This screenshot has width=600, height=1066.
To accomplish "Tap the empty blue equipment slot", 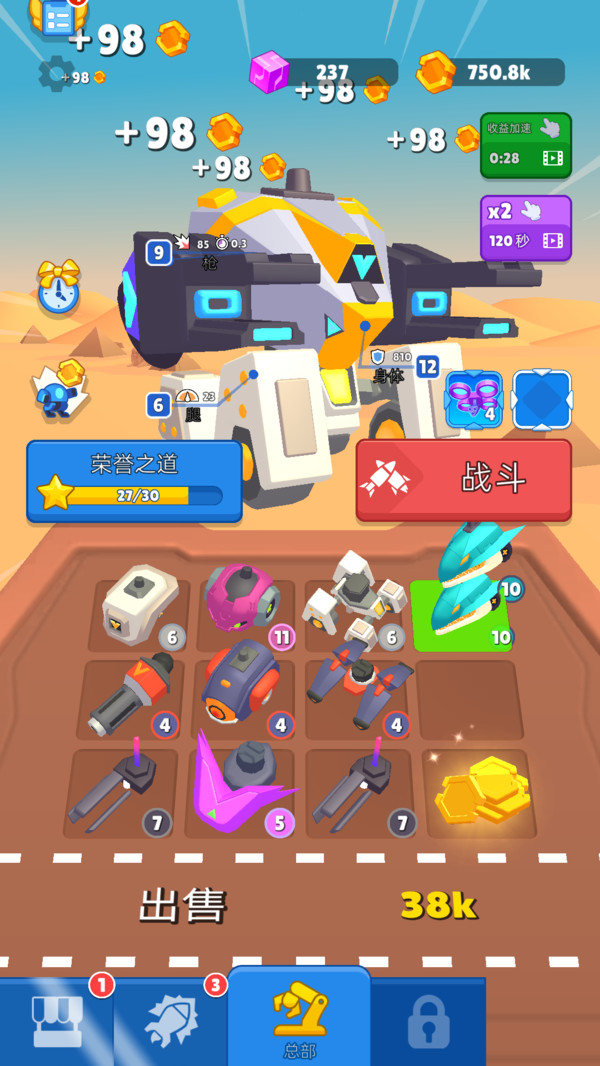I will coord(542,400).
